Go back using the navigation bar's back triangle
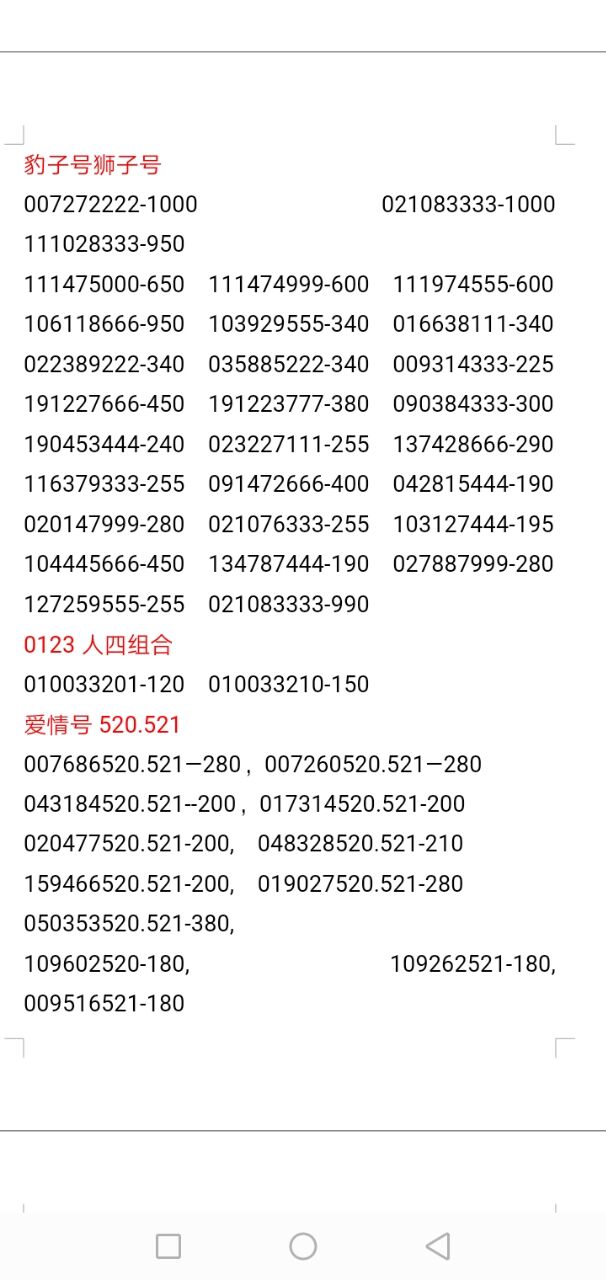Viewport: 606px width, 1280px height. [437, 1246]
